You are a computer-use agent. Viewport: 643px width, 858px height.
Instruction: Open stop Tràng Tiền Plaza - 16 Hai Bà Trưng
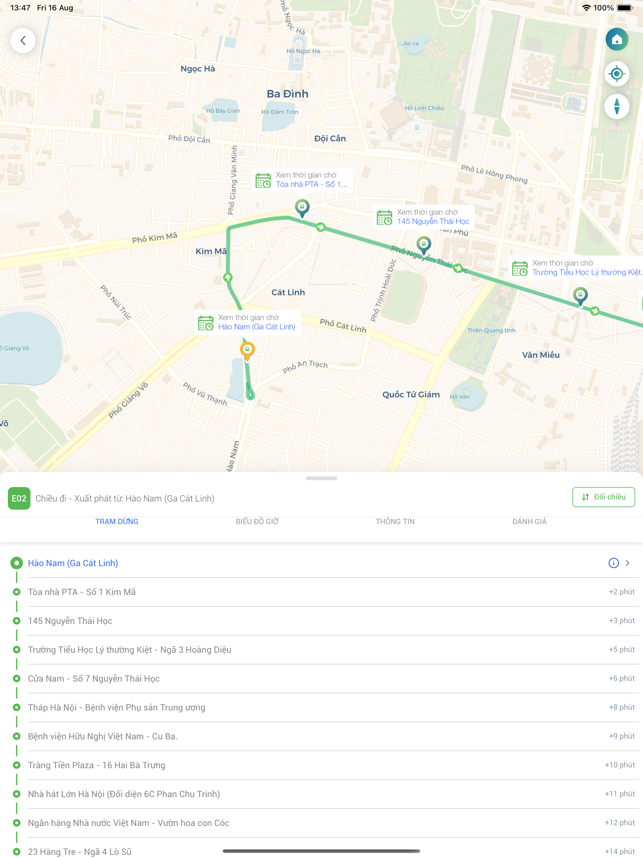click(x=97, y=766)
